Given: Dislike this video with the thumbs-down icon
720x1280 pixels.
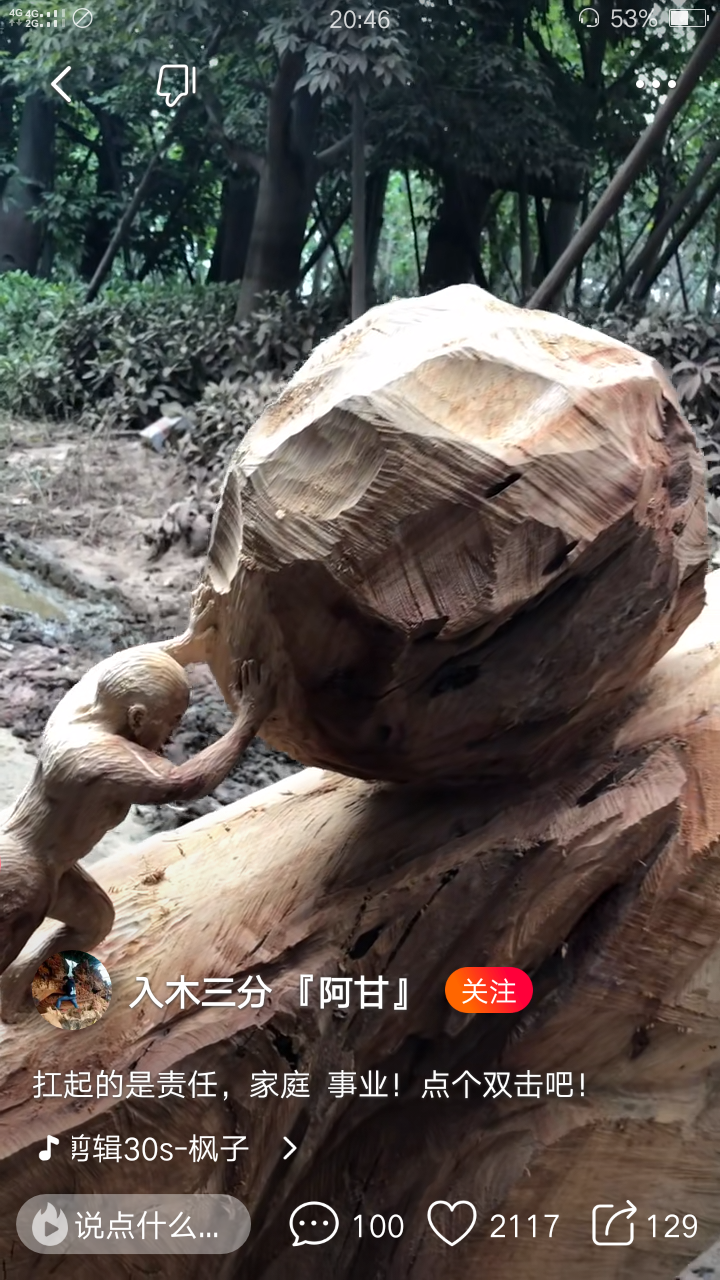Looking at the screenshot, I should pos(175,85).
